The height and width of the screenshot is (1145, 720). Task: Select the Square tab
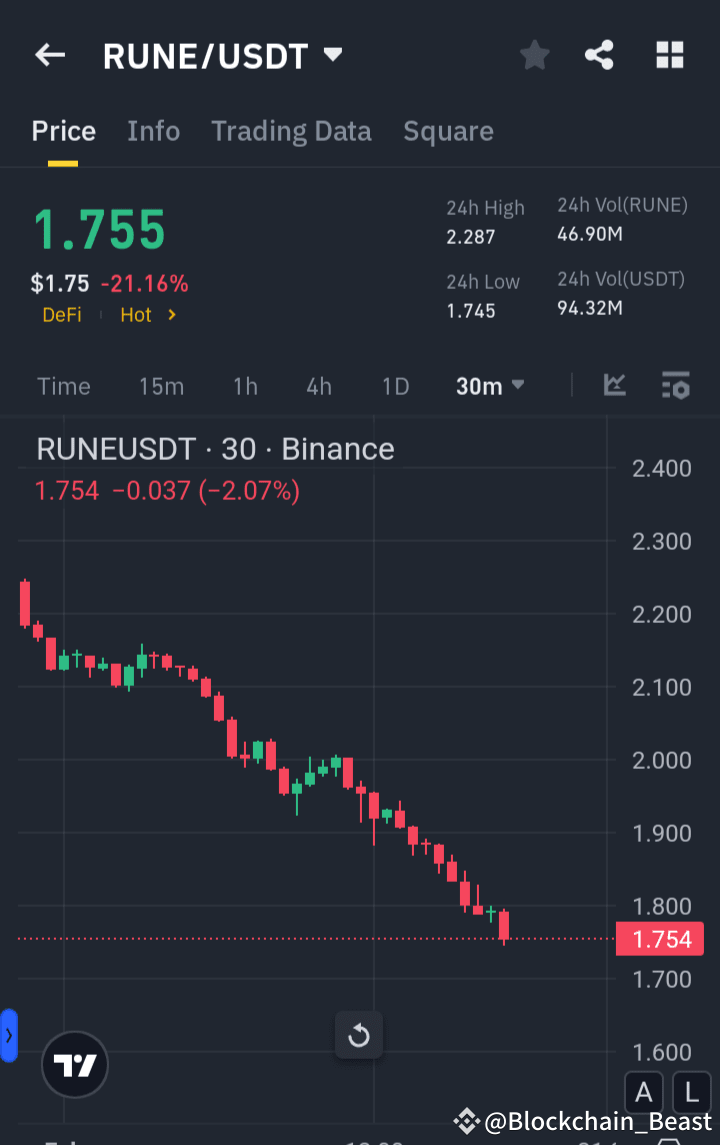tap(448, 131)
